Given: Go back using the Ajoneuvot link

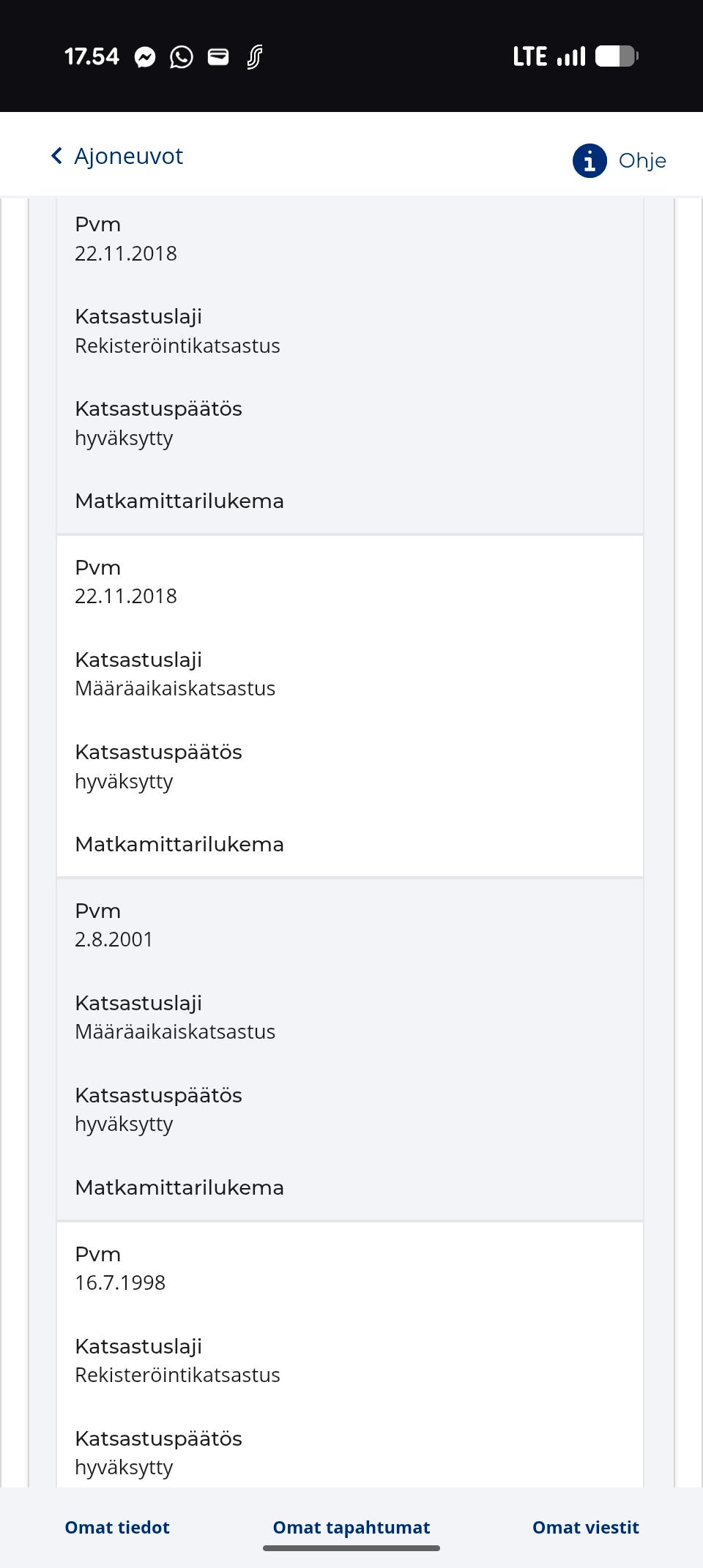Looking at the screenshot, I should 127,155.
